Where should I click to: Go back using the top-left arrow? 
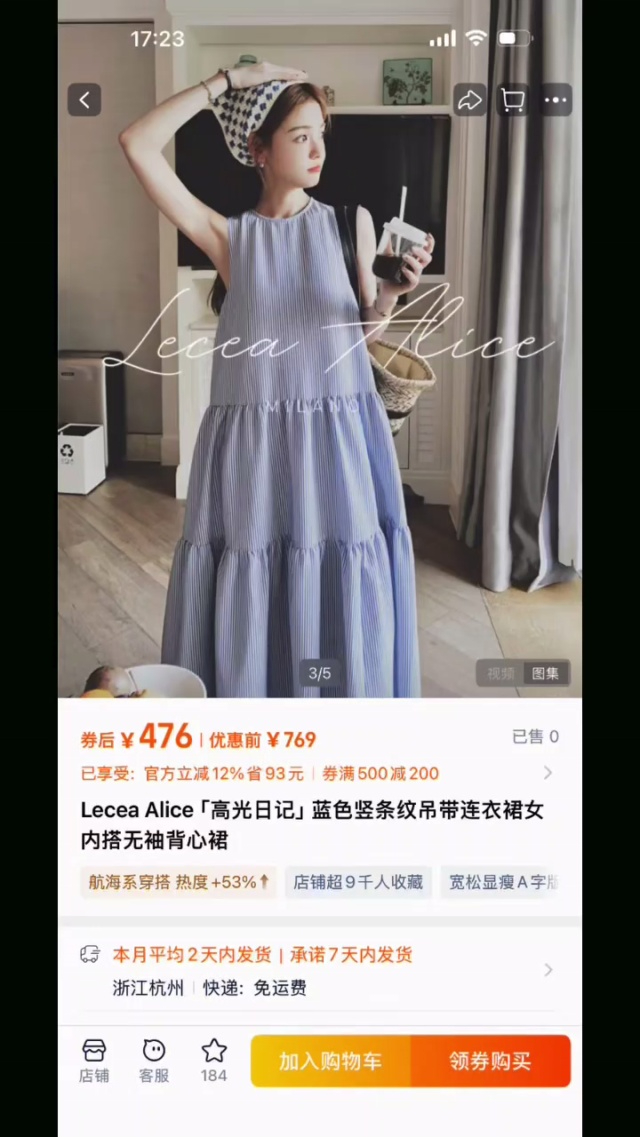(85, 99)
